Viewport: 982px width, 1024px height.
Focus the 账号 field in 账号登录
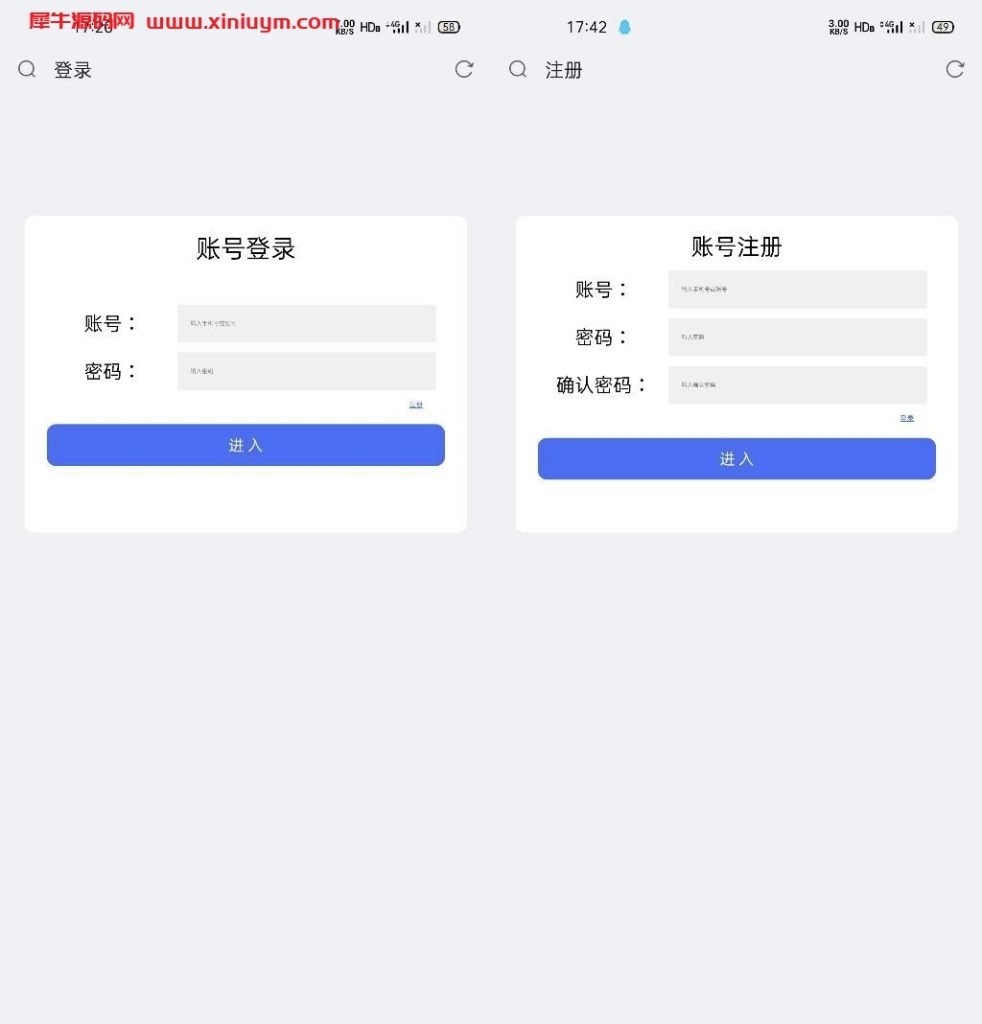(306, 323)
